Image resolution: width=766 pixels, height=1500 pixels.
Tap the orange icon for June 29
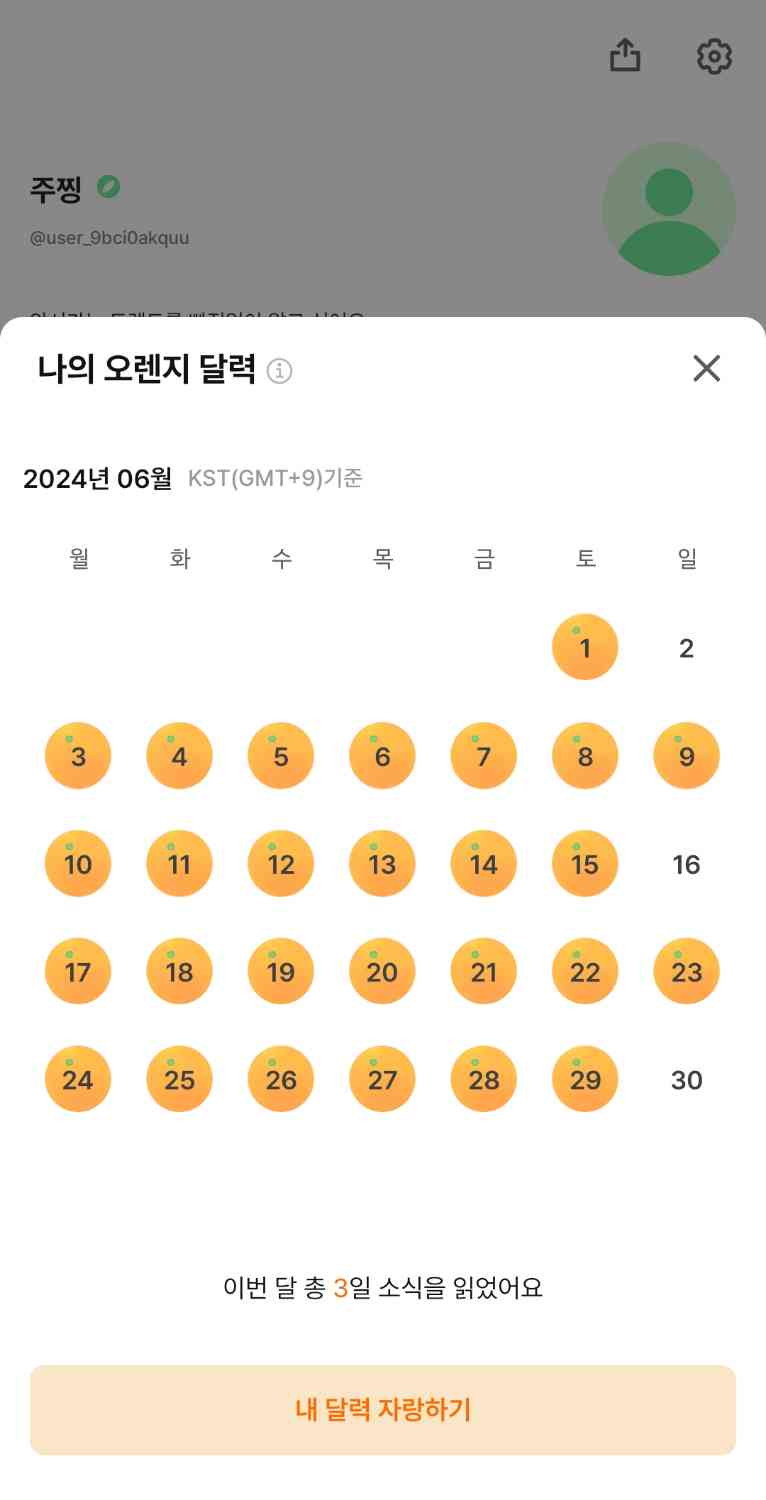click(584, 1078)
